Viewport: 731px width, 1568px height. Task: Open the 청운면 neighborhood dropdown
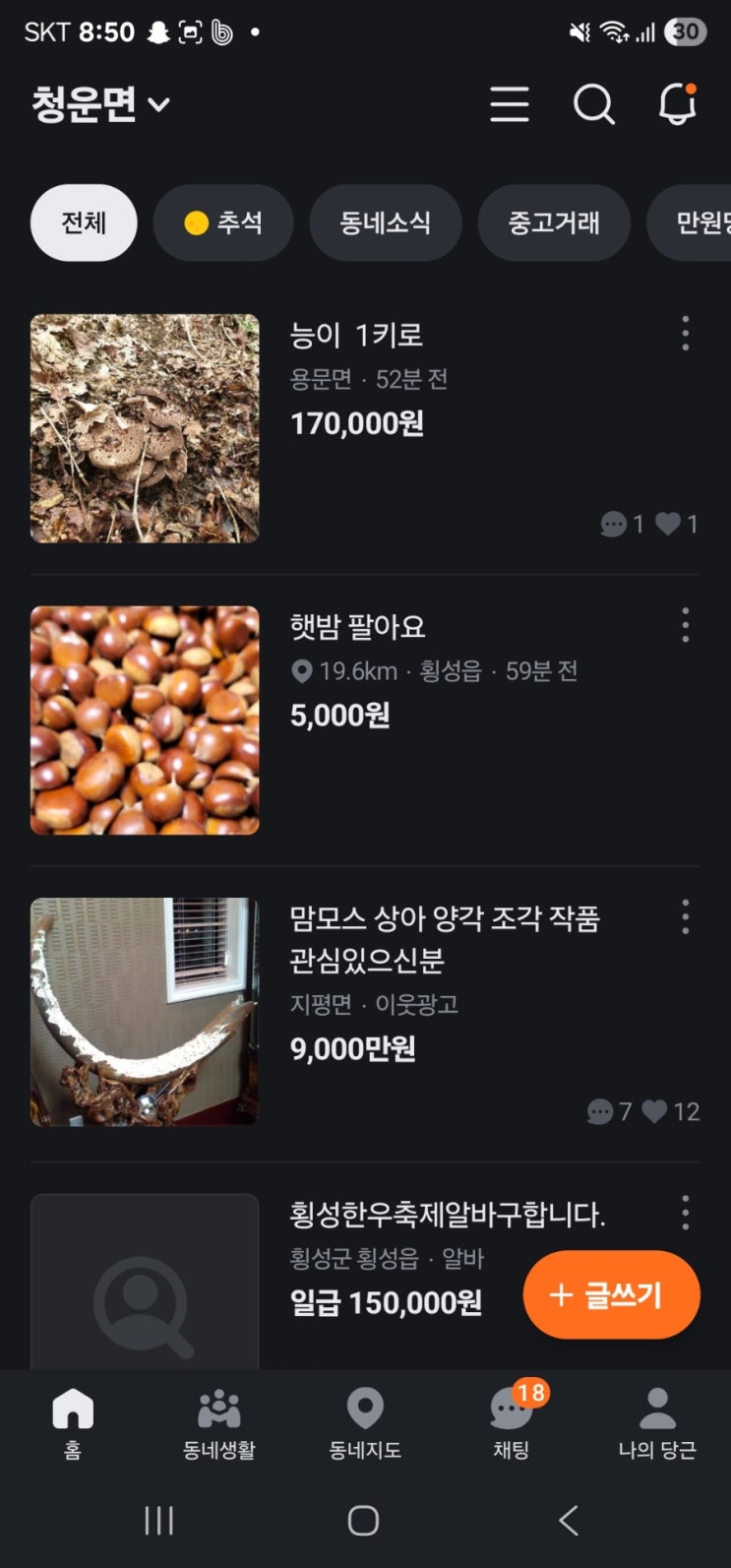click(x=100, y=104)
